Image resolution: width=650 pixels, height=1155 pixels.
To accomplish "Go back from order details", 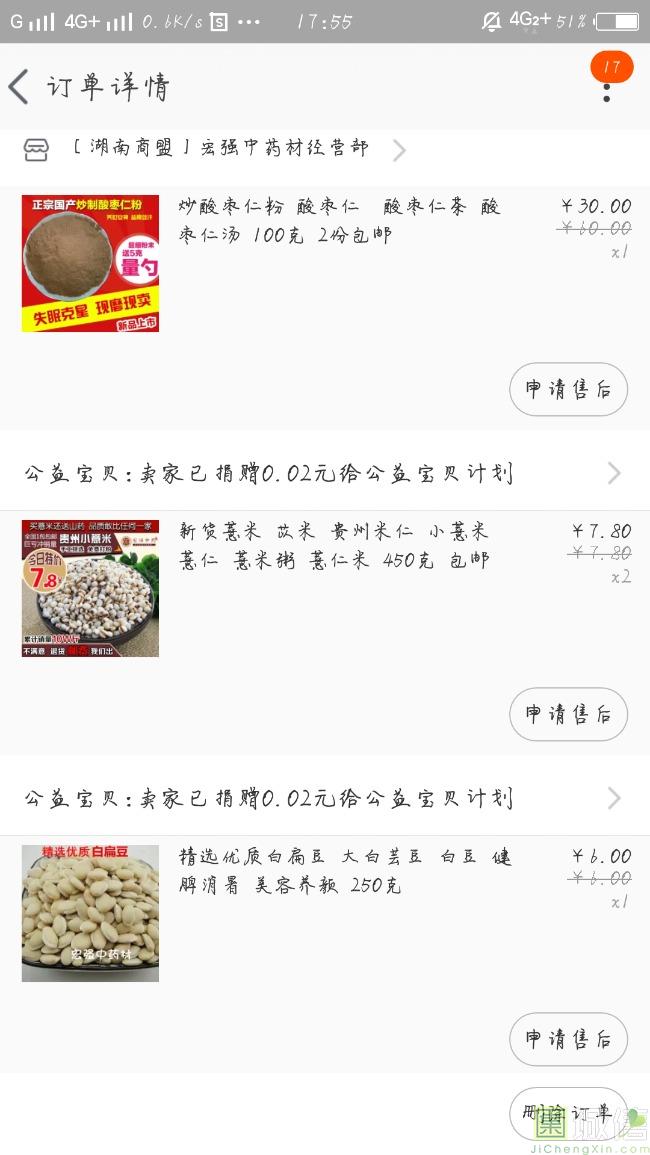I will (20, 87).
